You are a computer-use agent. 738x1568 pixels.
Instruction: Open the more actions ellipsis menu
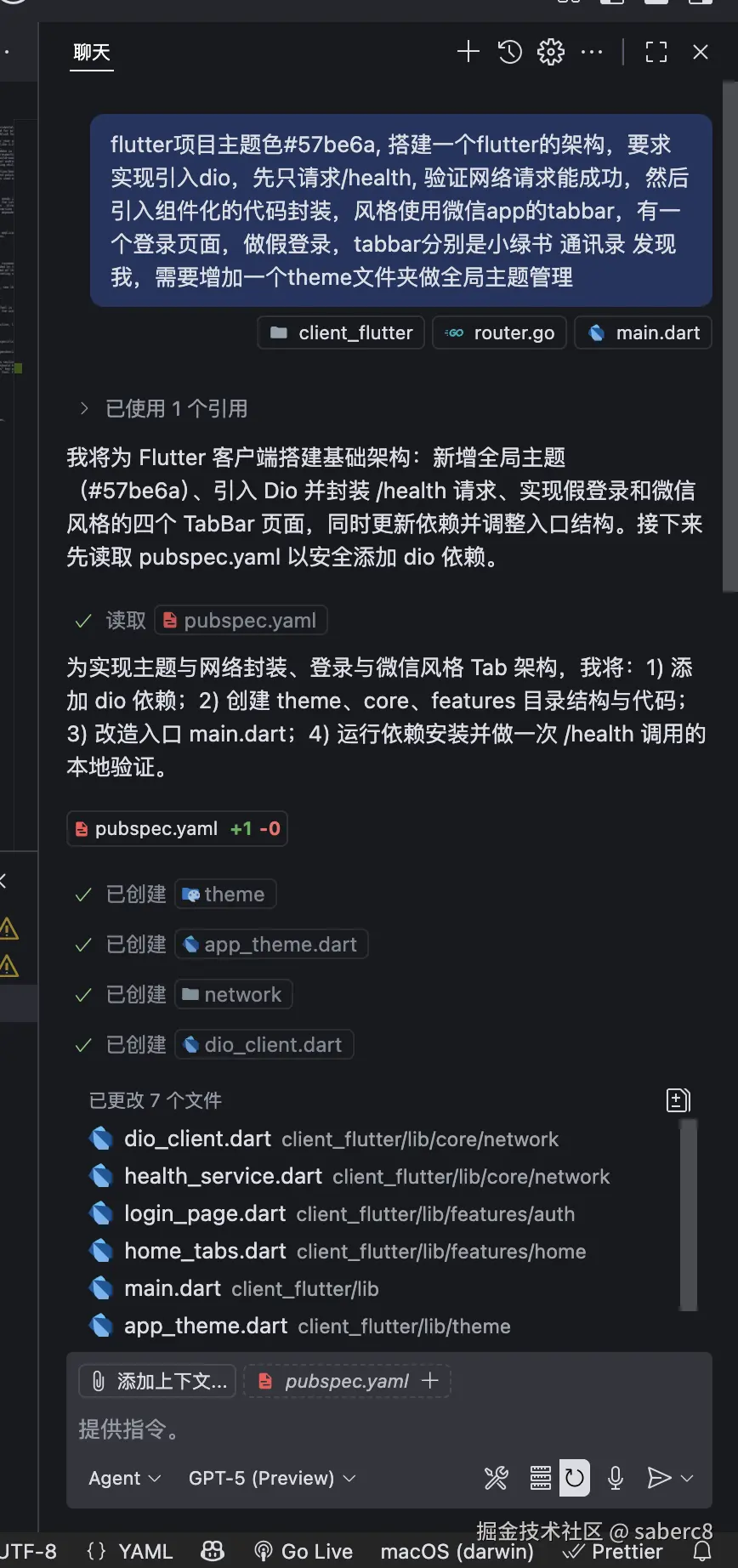(592, 52)
